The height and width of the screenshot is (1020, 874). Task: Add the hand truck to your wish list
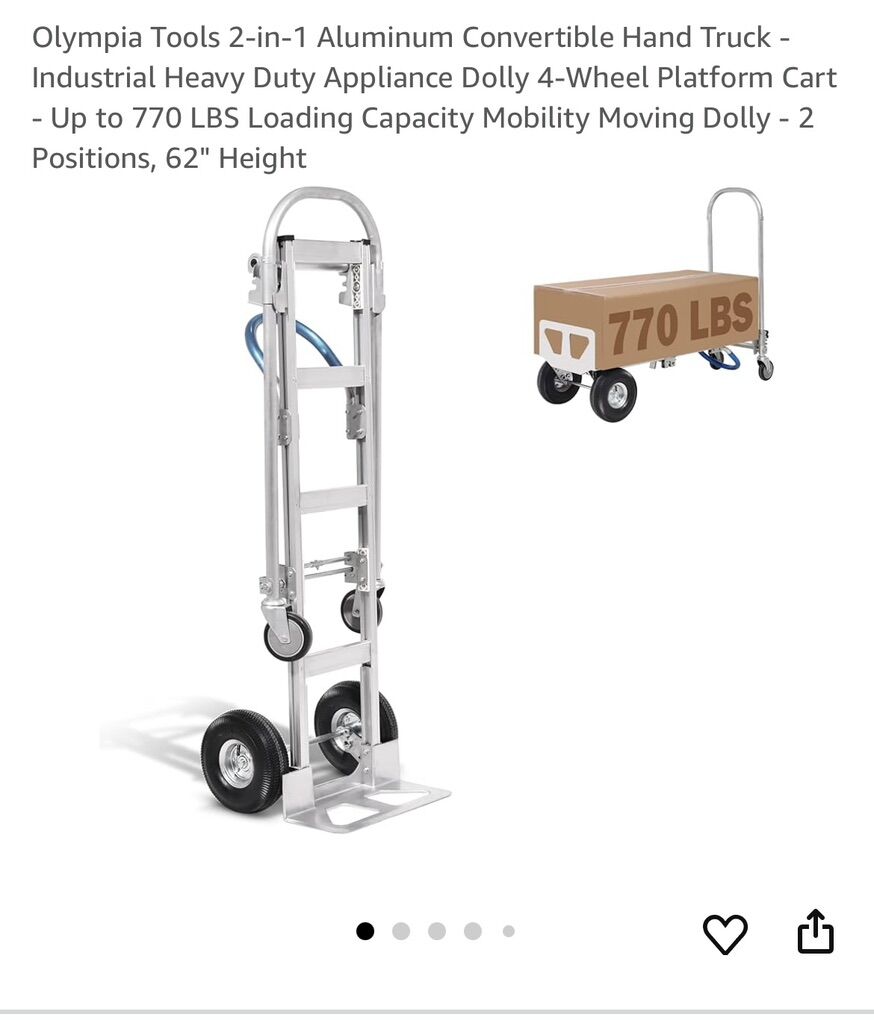coord(725,934)
